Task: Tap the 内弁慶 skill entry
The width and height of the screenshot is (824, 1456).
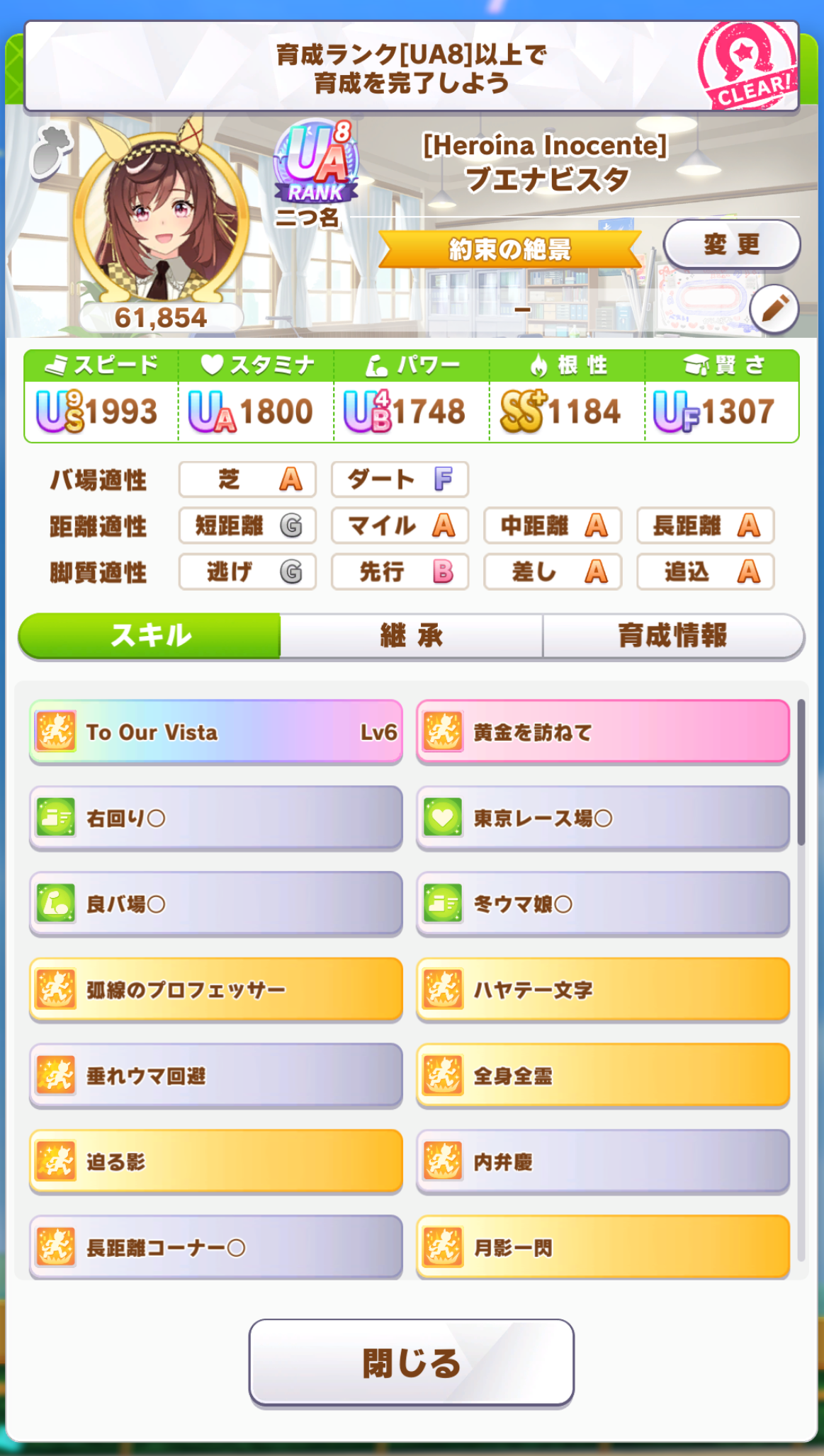Action: 603,1161
